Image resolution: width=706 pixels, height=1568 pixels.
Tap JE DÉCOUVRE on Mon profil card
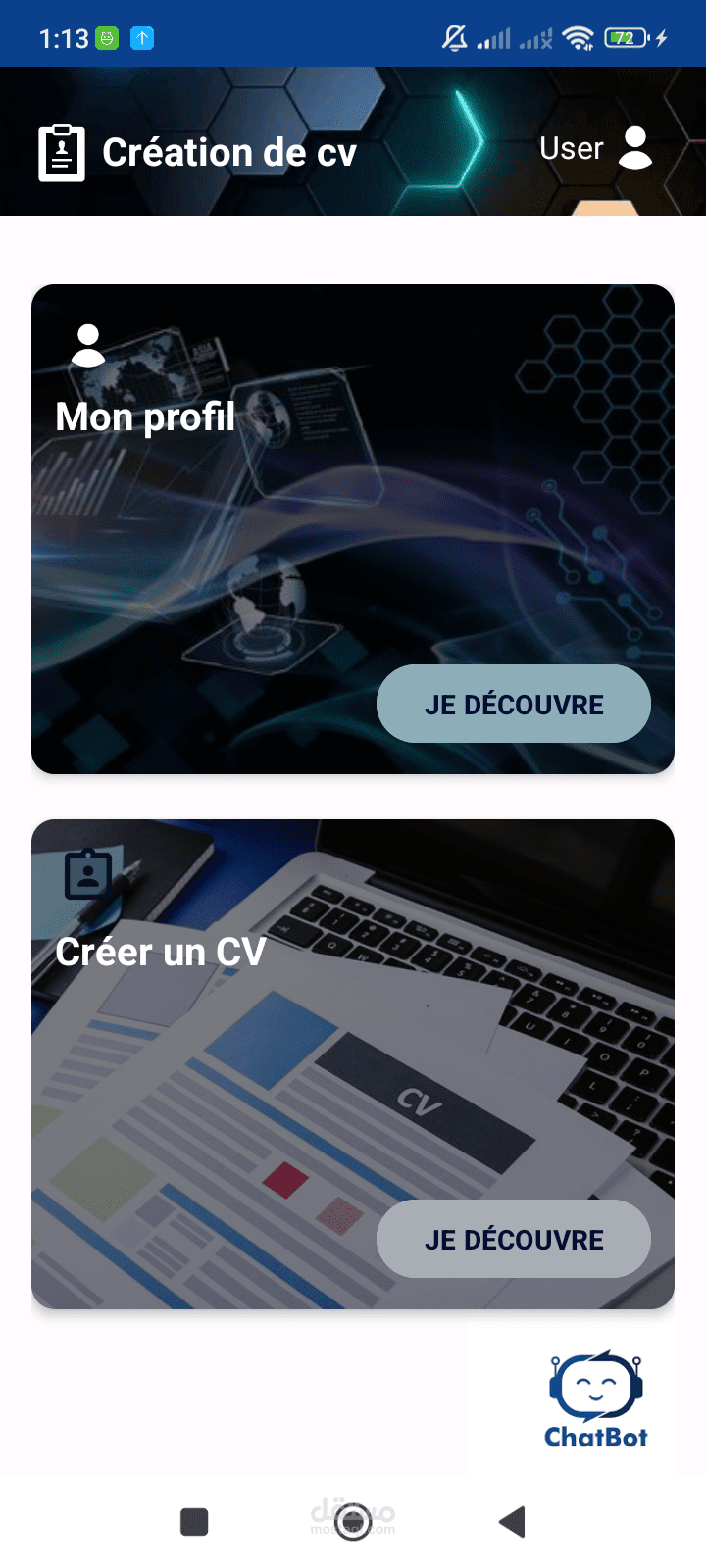pos(514,704)
